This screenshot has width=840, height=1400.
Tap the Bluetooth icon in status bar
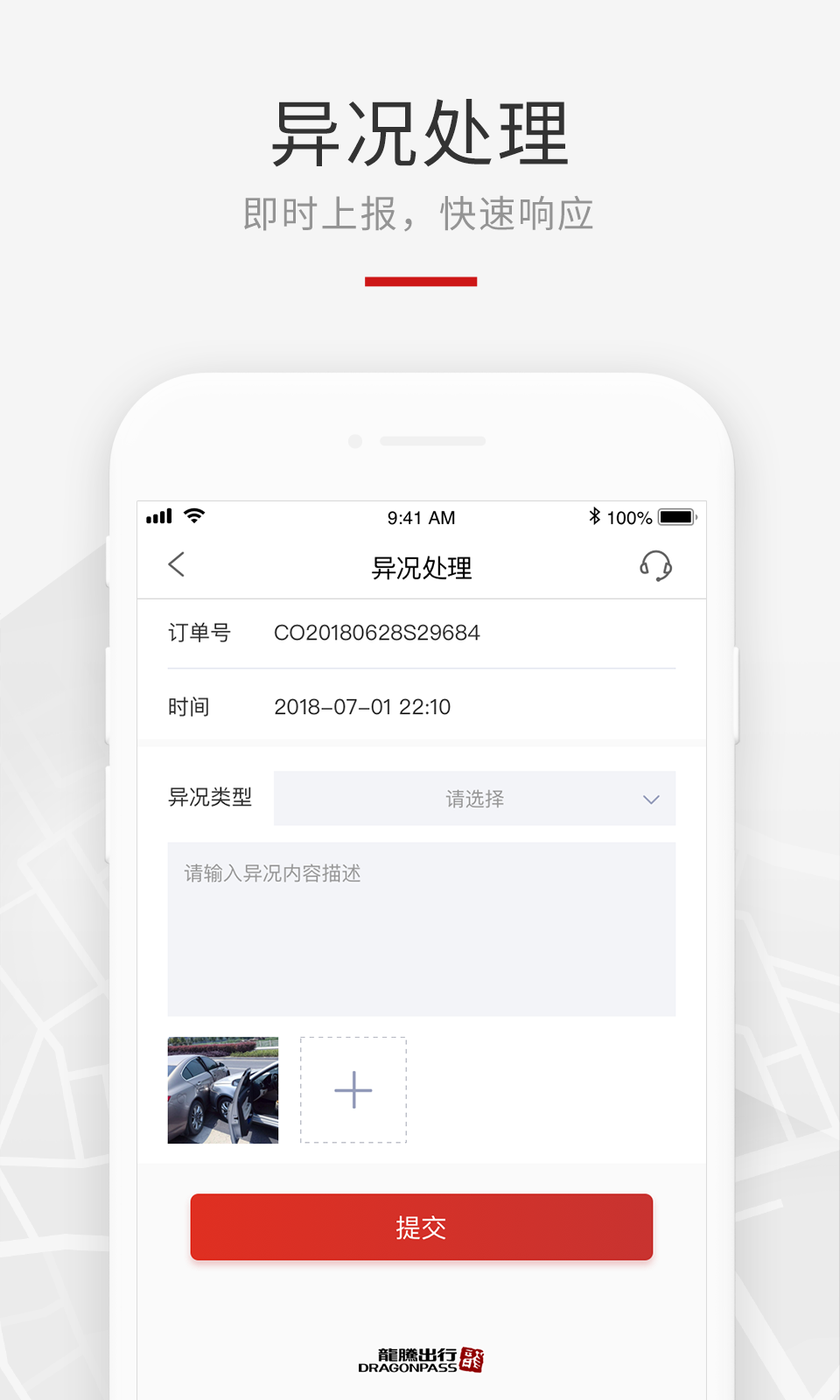click(597, 517)
